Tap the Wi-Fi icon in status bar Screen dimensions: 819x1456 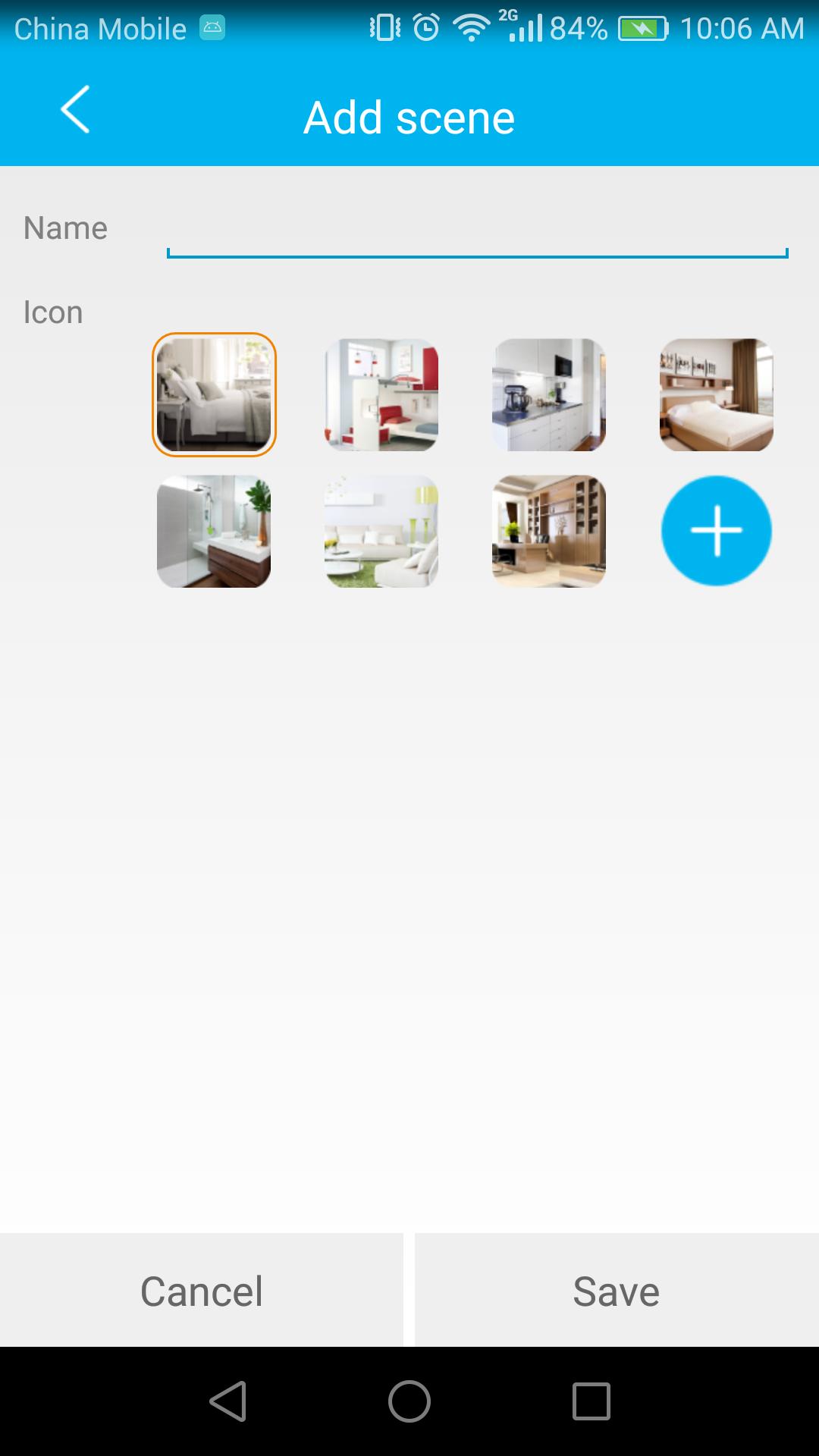click(x=469, y=29)
